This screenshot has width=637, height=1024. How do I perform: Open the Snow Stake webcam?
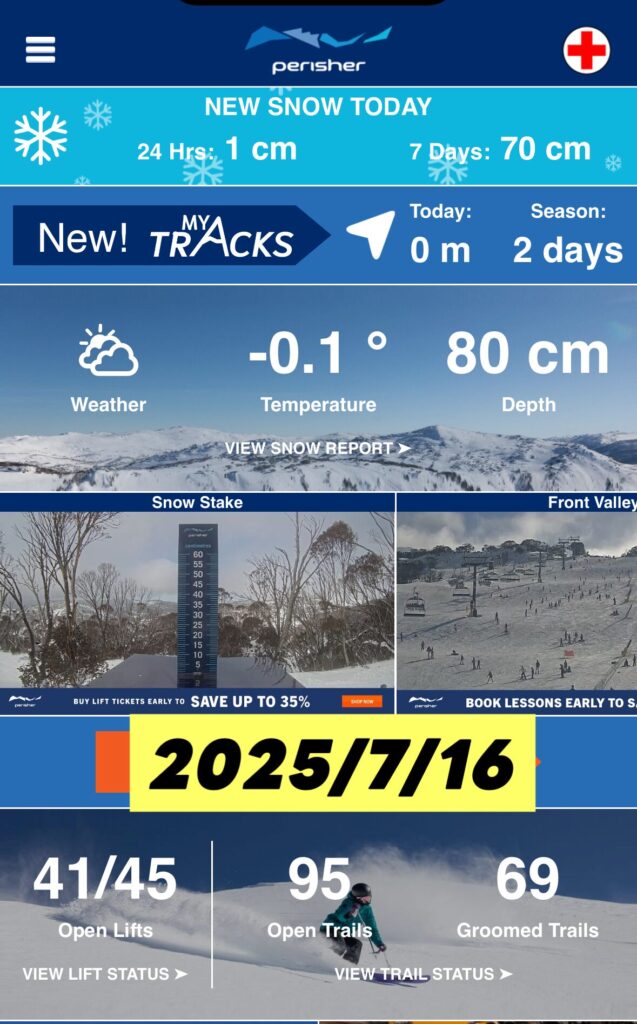point(197,600)
